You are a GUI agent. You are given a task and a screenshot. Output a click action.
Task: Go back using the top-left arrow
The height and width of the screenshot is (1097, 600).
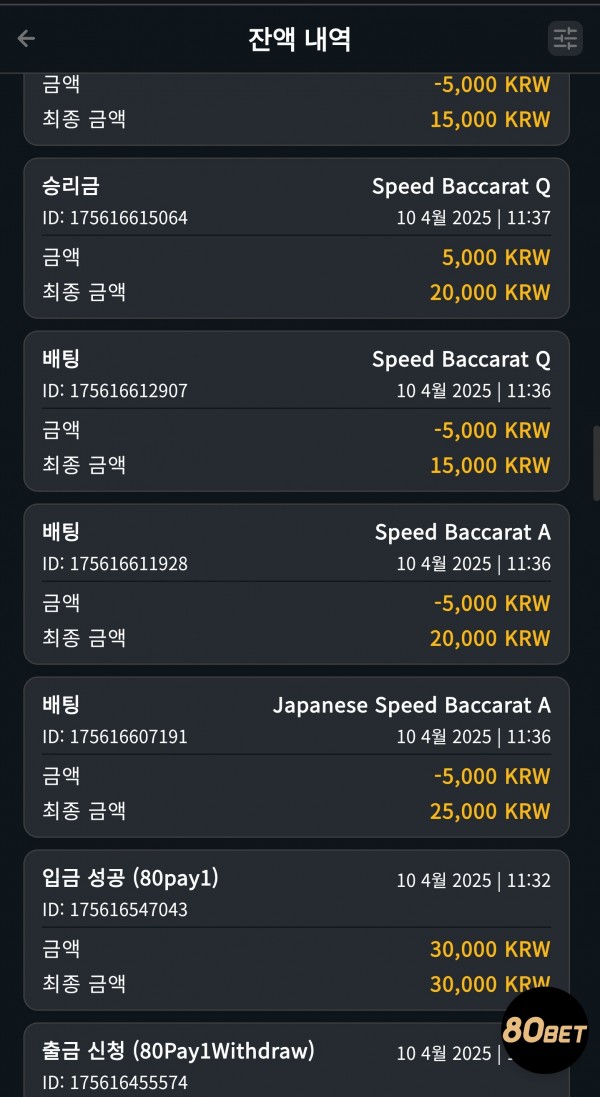(x=26, y=38)
